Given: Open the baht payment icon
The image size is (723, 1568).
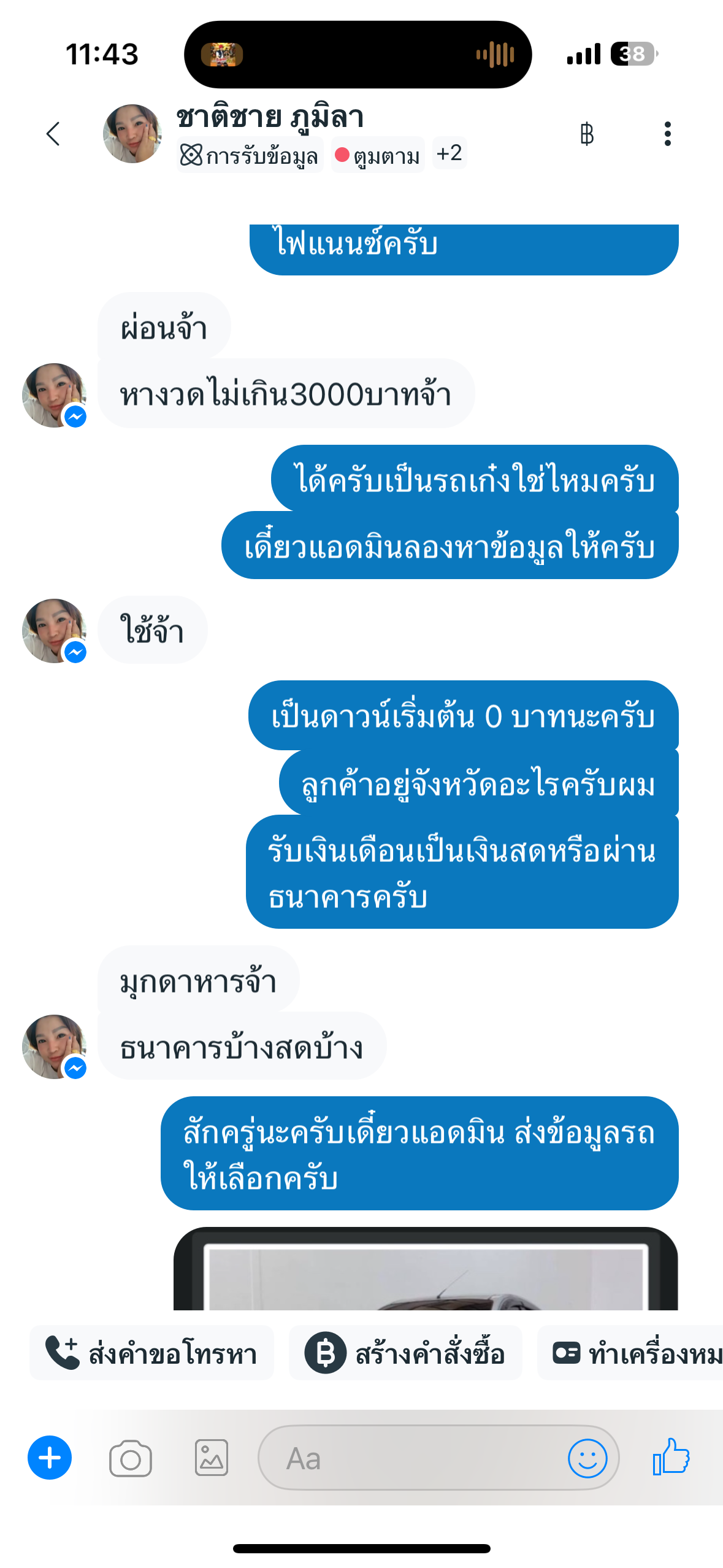Looking at the screenshot, I should click(x=586, y=134).
